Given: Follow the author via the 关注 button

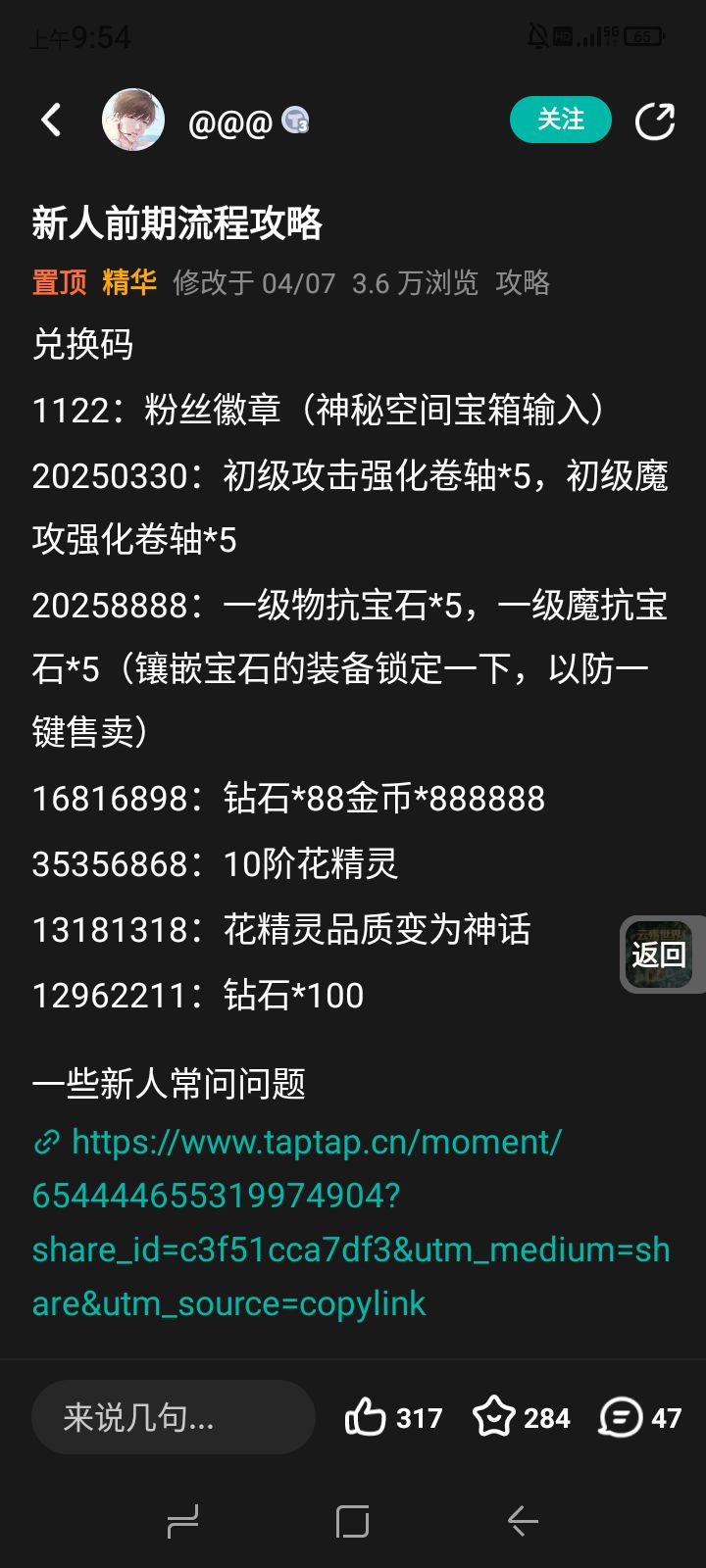Looking at the screenshot, I should click(x=560, y=120).
